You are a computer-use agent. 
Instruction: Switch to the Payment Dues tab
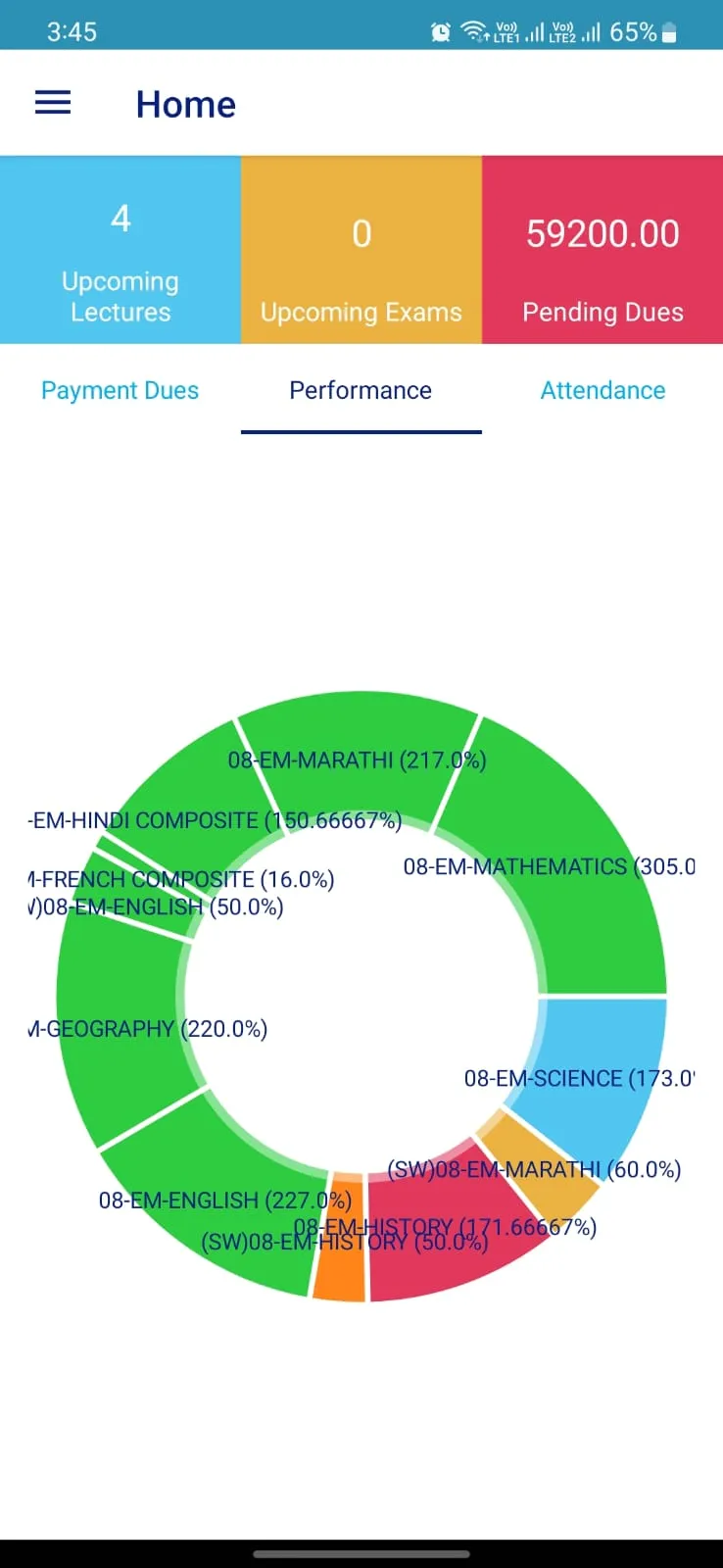click(x=120, y=390)
